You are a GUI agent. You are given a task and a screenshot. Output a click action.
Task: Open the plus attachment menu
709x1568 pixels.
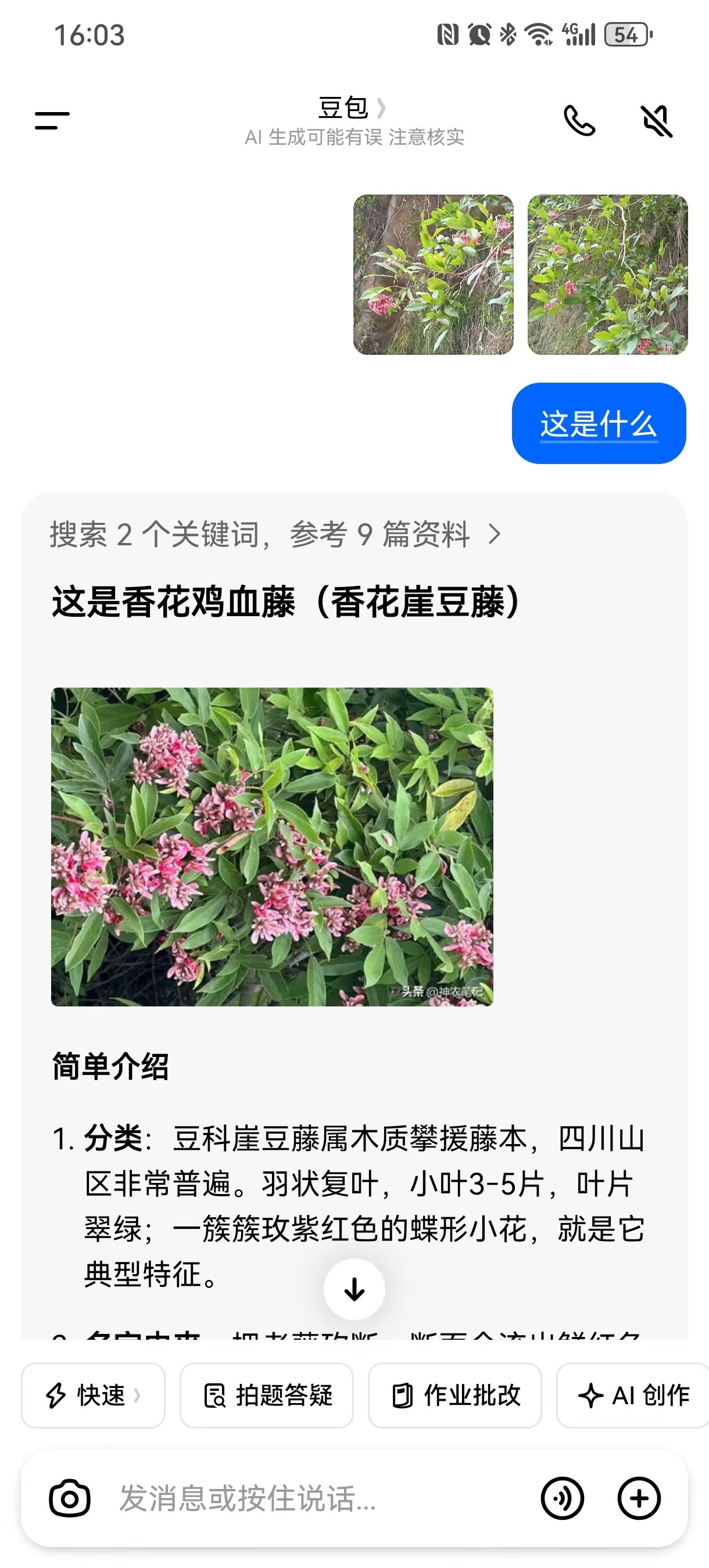coord(638,1499)
